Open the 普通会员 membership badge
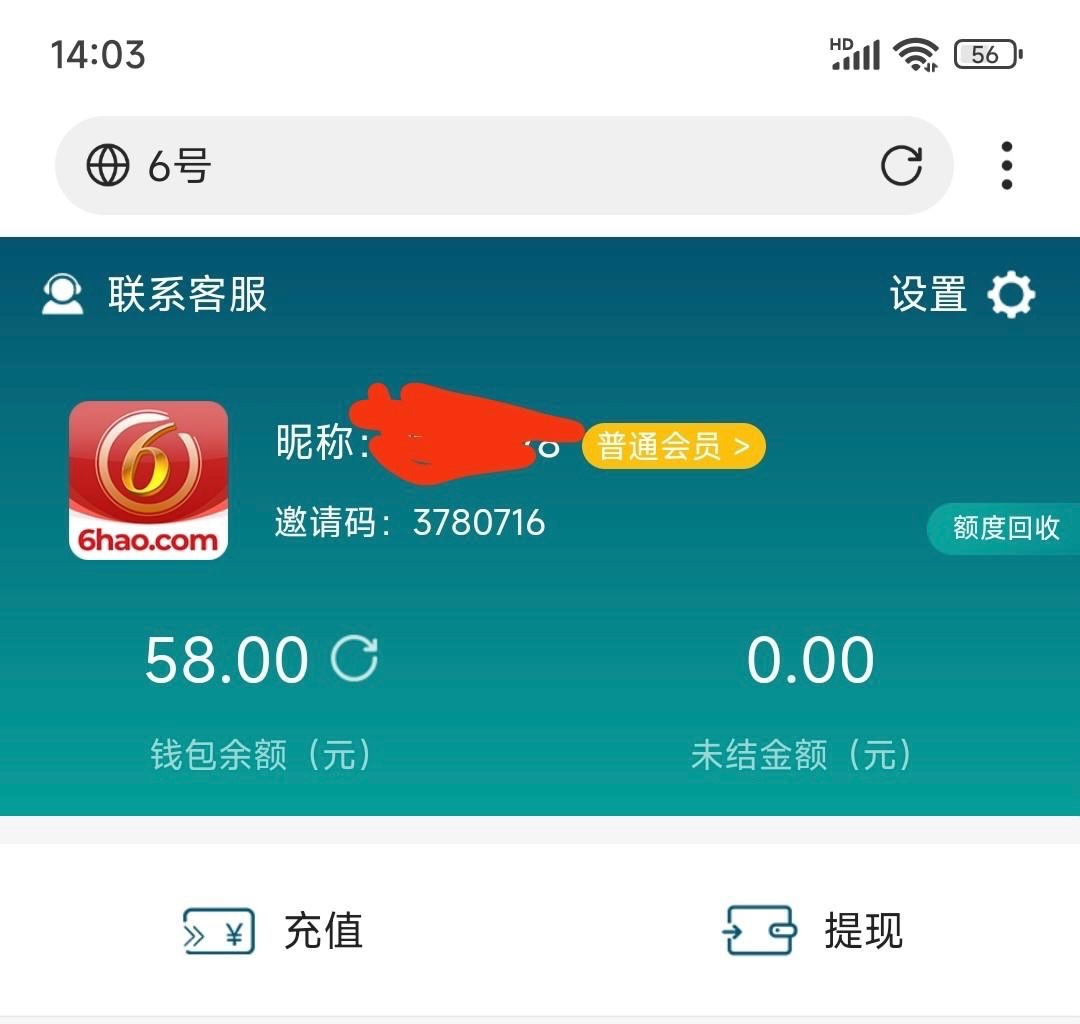Image resolution: width=1080 pixels, height=1024 pixels. click(x=674, y=446)
